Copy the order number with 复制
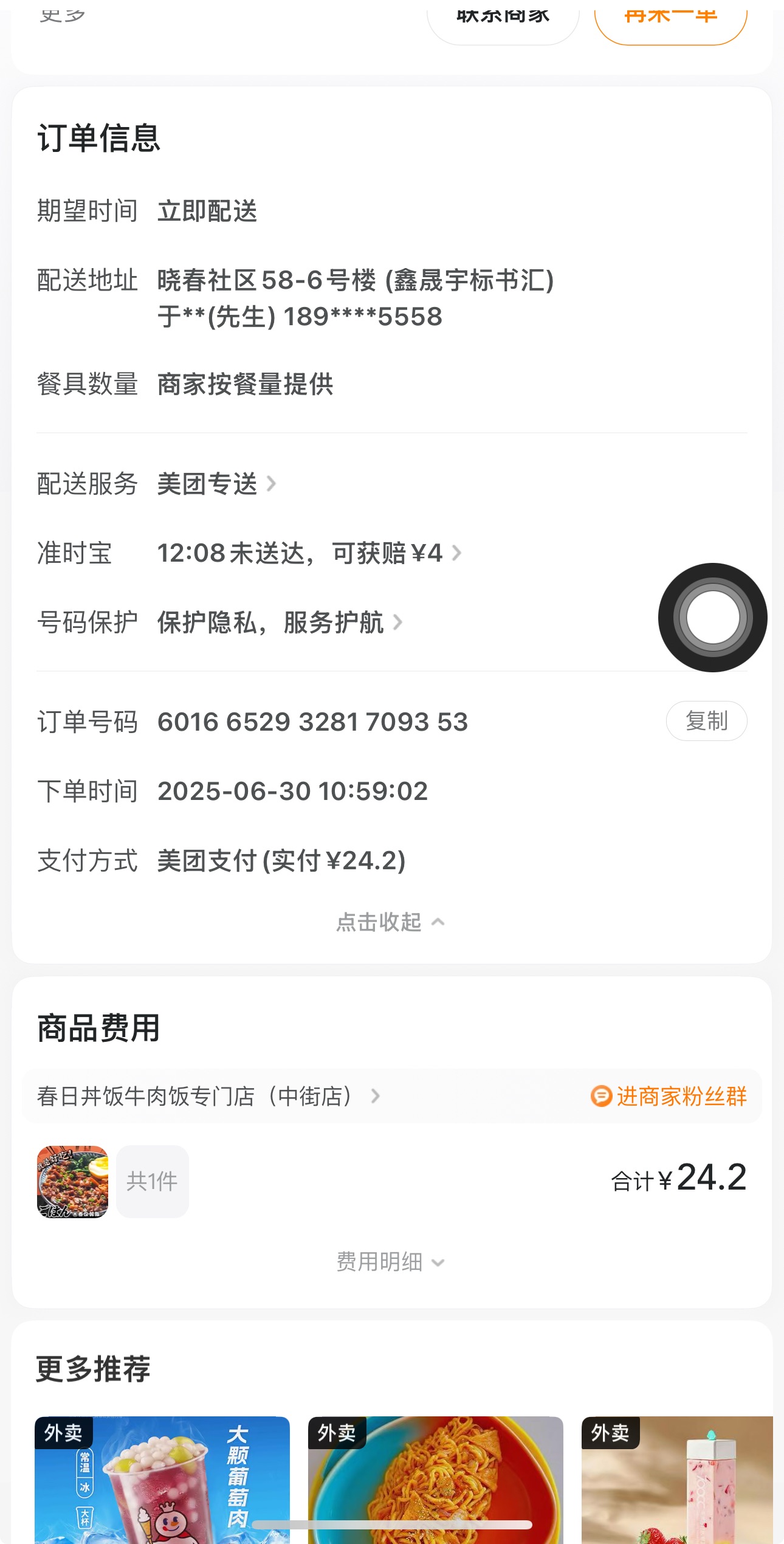The height and width of the screenshot is (1544, 784). click(x=706, y=721)
